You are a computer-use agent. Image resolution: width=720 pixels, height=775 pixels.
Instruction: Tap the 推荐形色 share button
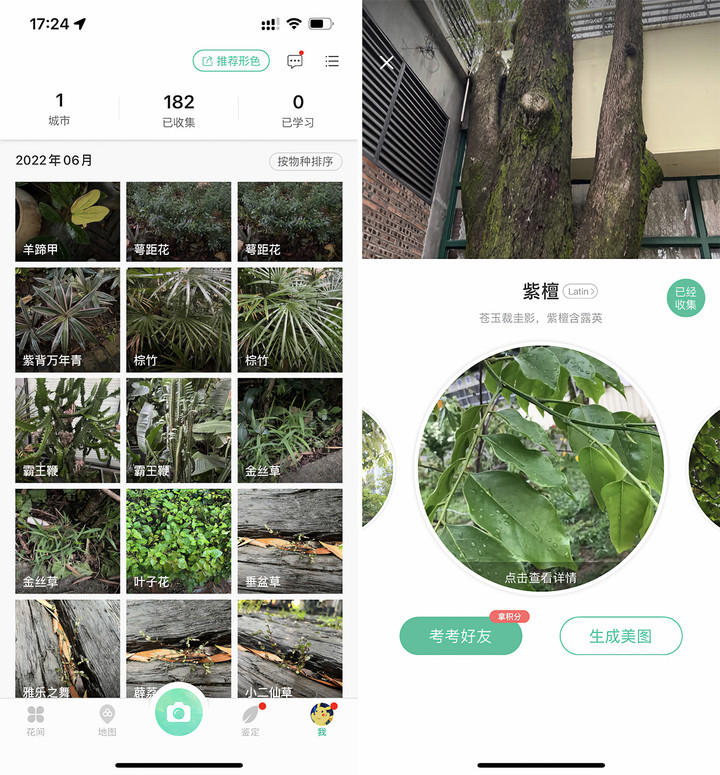coord(231,61)
